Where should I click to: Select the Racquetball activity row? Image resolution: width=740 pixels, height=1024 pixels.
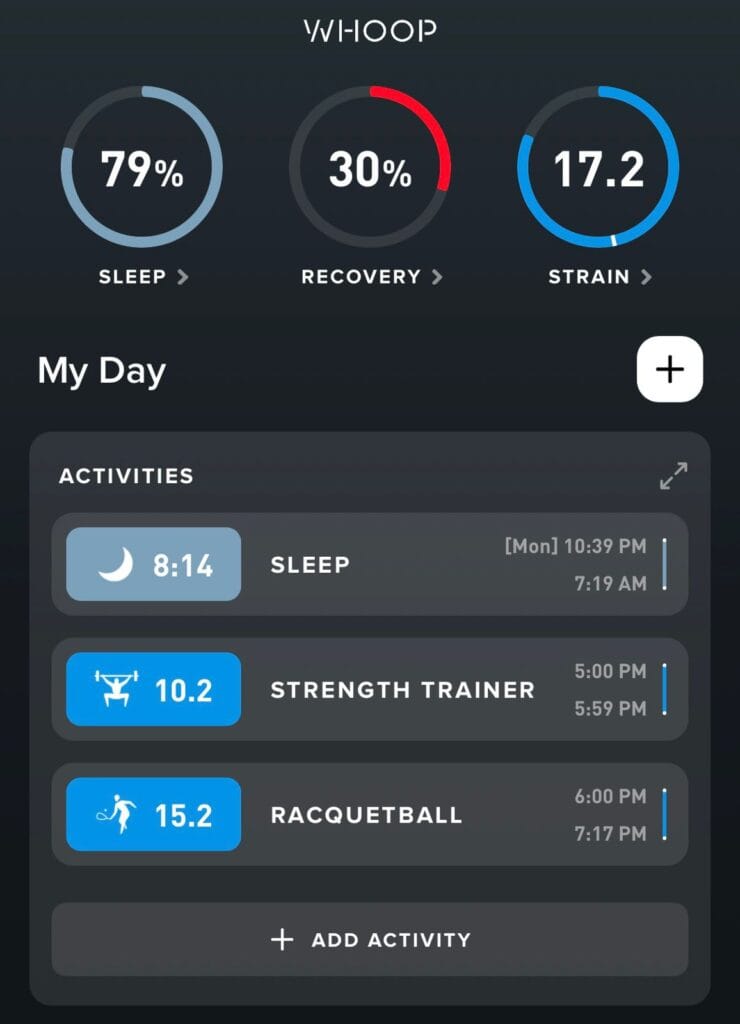pyautogui.click(x=370, y=814)
